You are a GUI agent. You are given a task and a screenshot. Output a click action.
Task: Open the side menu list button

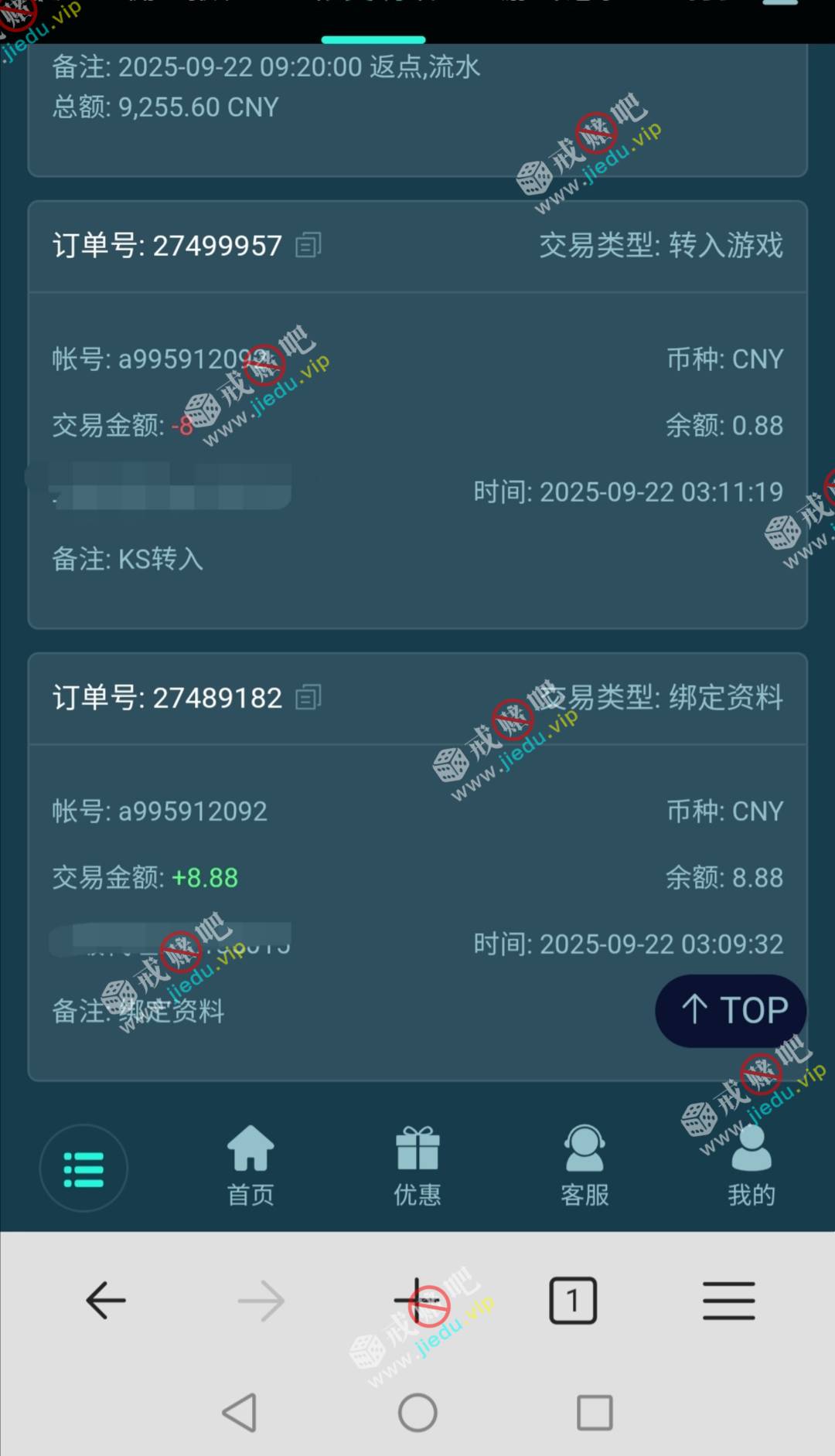[x=83, y=1169]
